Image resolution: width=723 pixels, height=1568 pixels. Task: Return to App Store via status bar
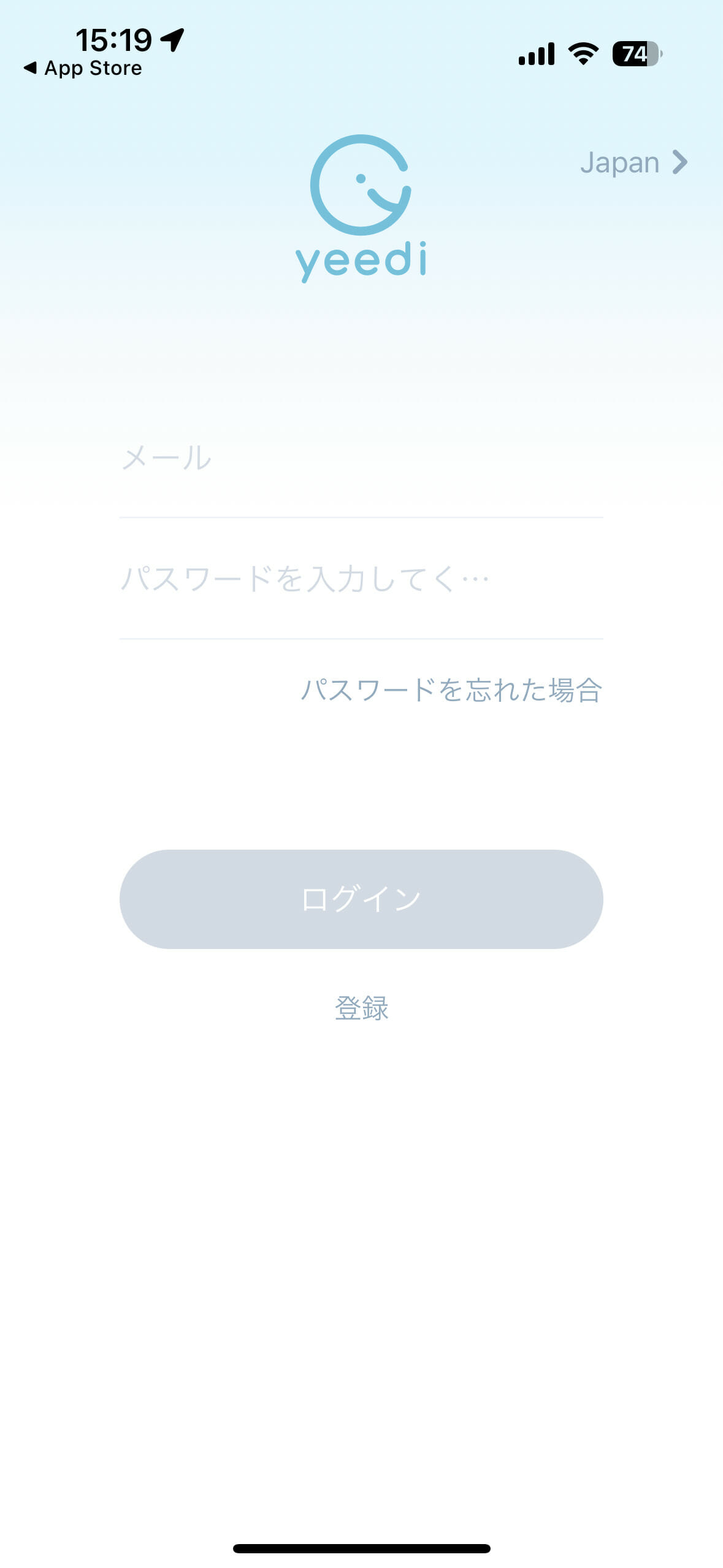[x=83, y=68]
